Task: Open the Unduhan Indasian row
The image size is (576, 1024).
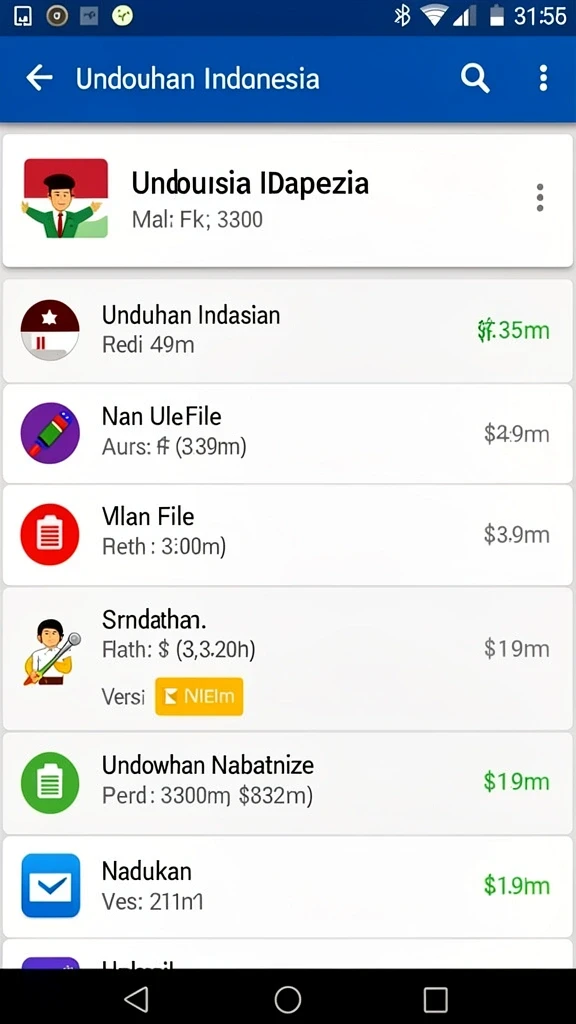Action: [x=287, y=330]
